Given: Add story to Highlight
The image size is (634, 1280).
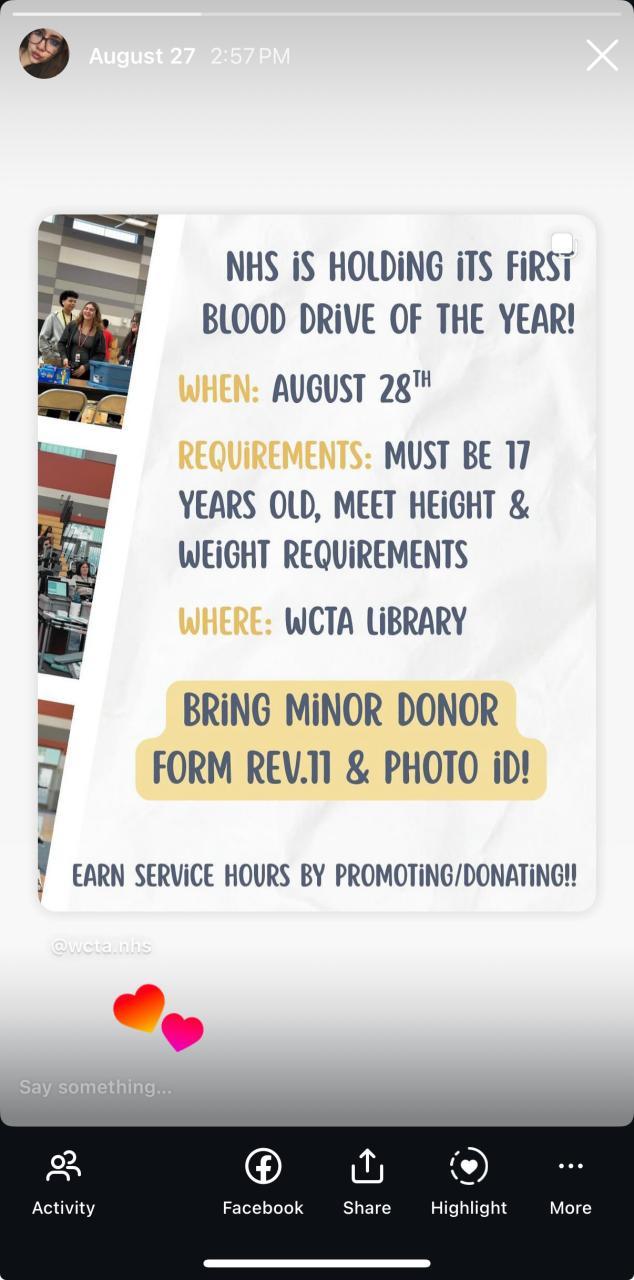Looking at the screenshot, I should coord(469,1183).
